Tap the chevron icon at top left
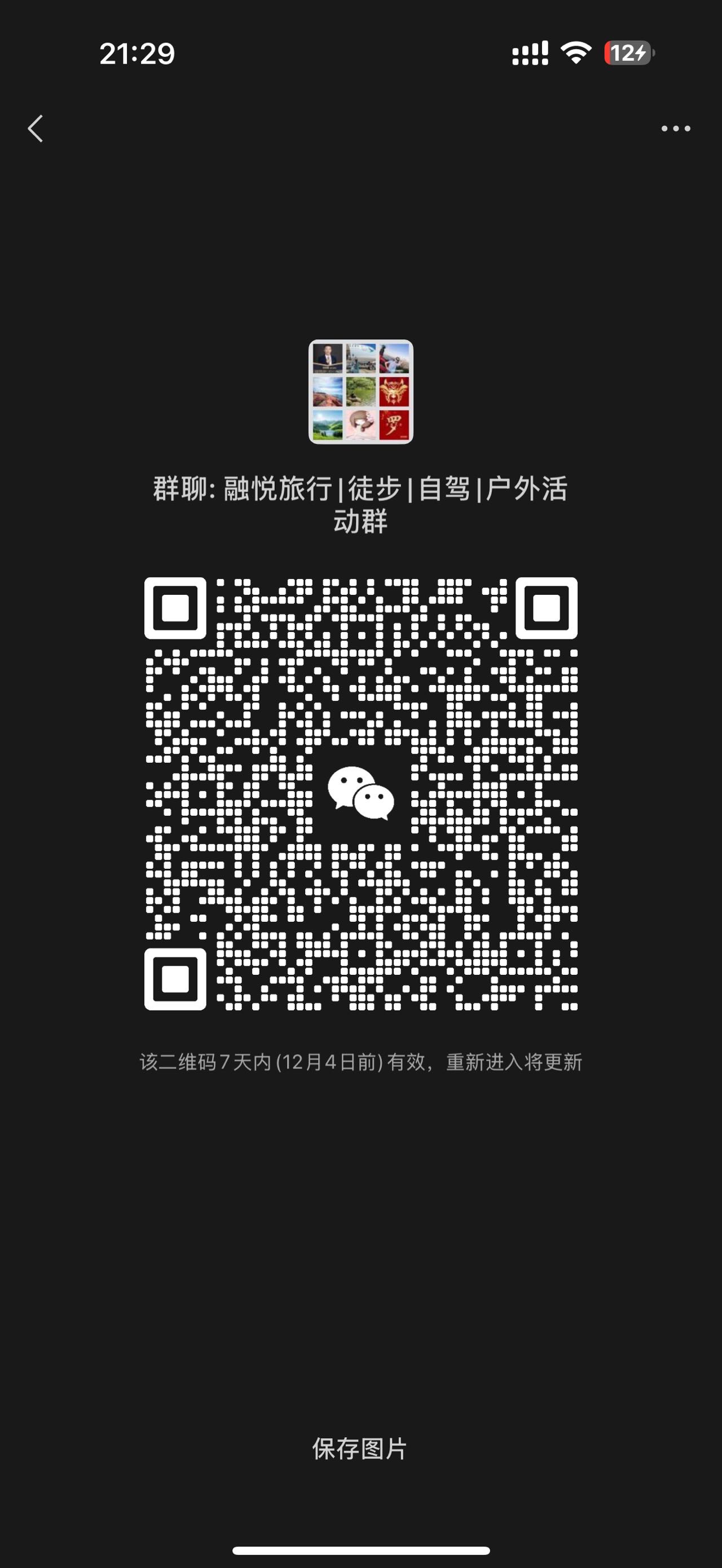The height and width of the screenshot is (1568, 722). tap(36, 129)
